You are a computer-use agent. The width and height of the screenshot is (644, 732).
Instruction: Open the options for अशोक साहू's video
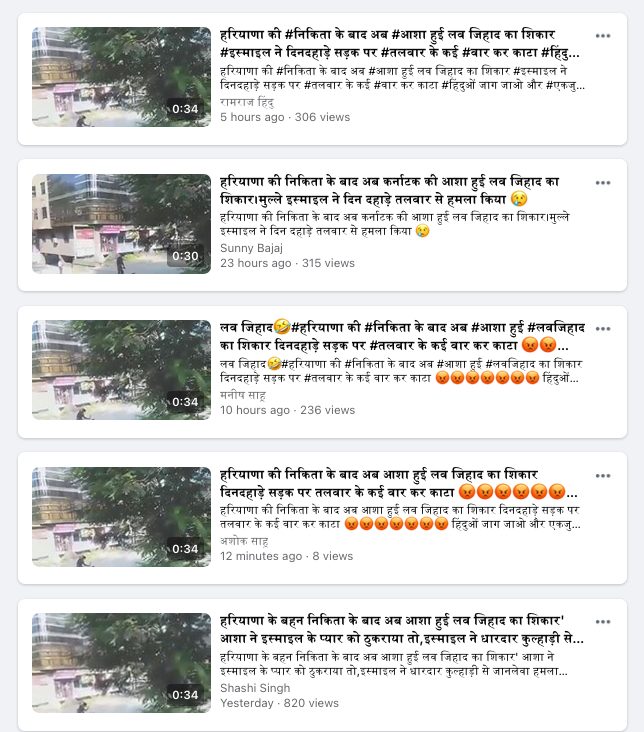pyautogui.click(x=603, y=476)
